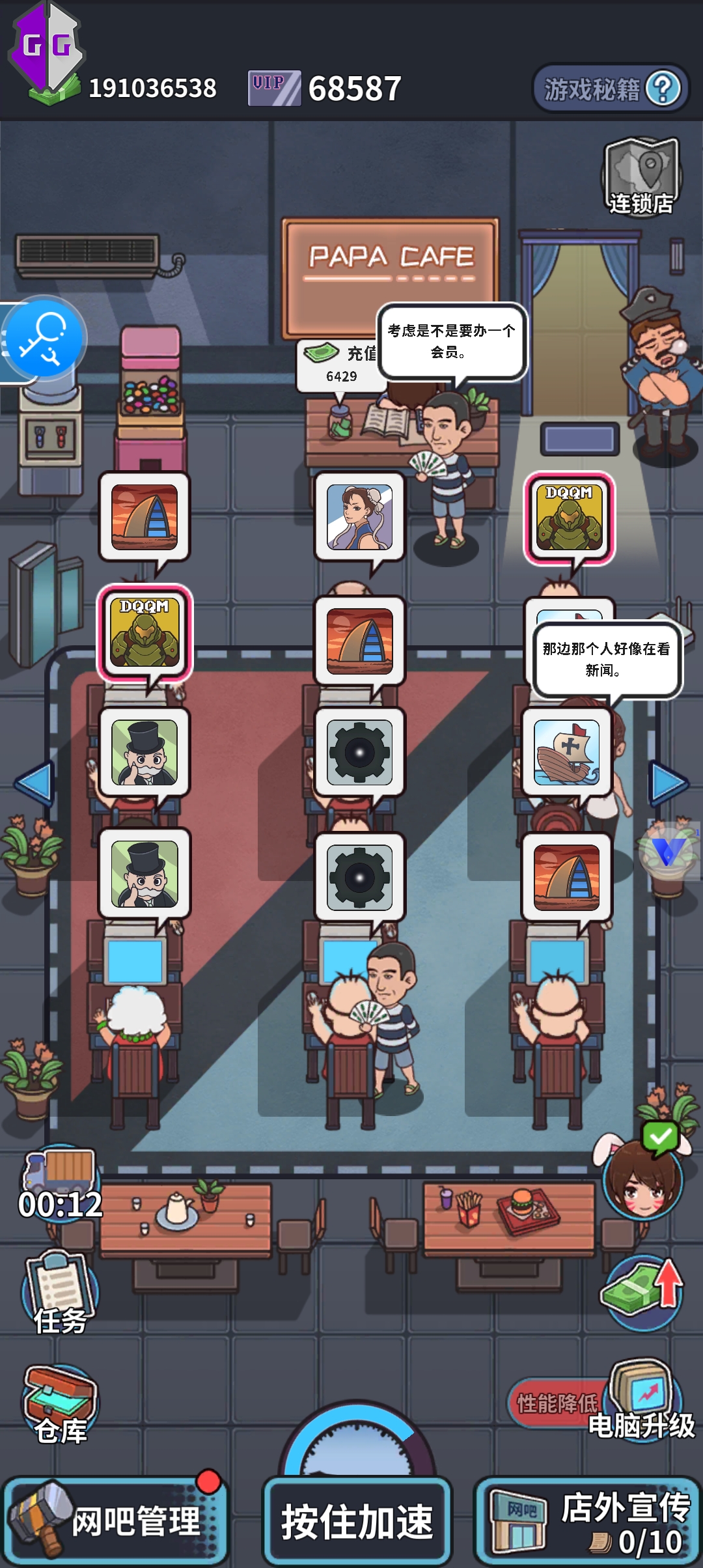Open the 仓库 warehouse chest
The image size is (703, 1568).
click(60, 1403)
